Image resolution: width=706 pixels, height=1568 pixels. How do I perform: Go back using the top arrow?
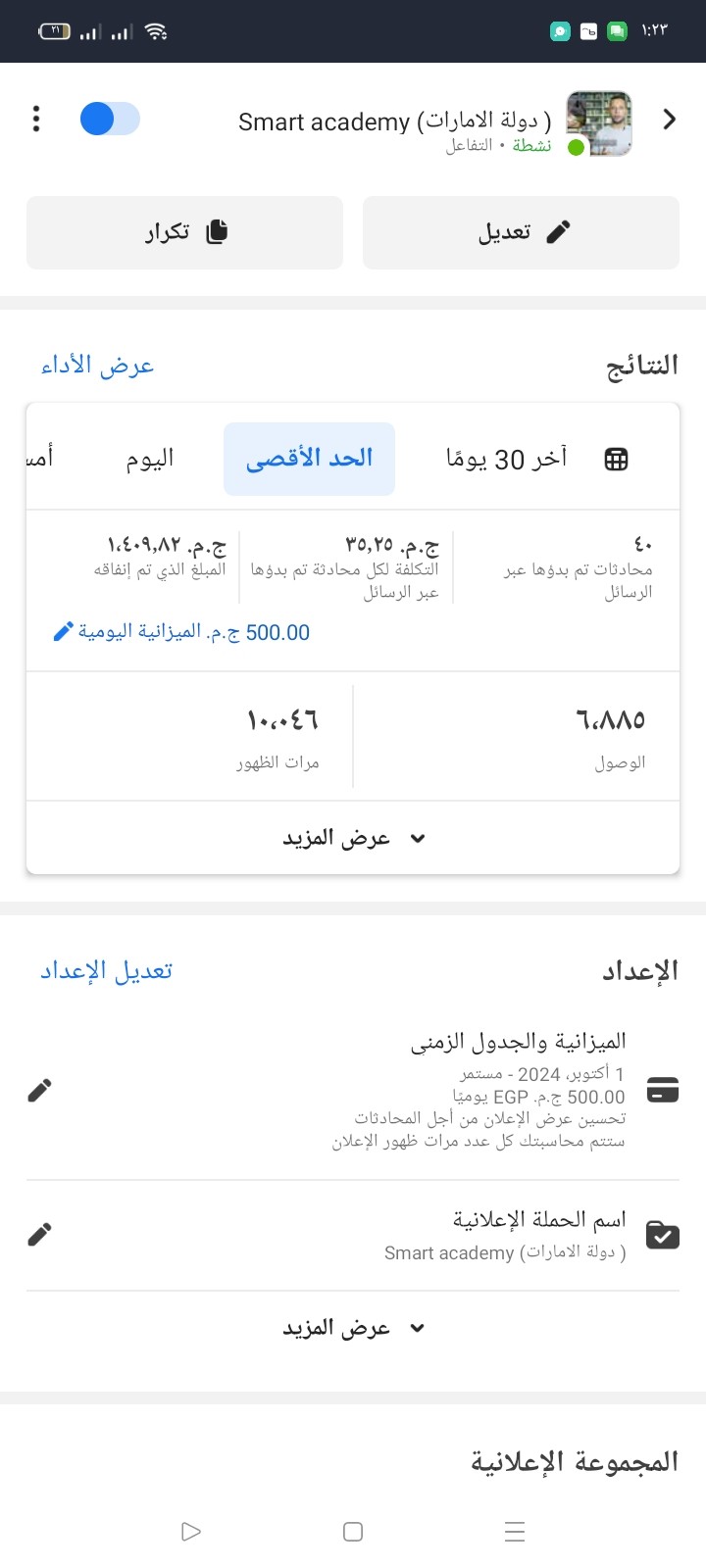point(670,120)
